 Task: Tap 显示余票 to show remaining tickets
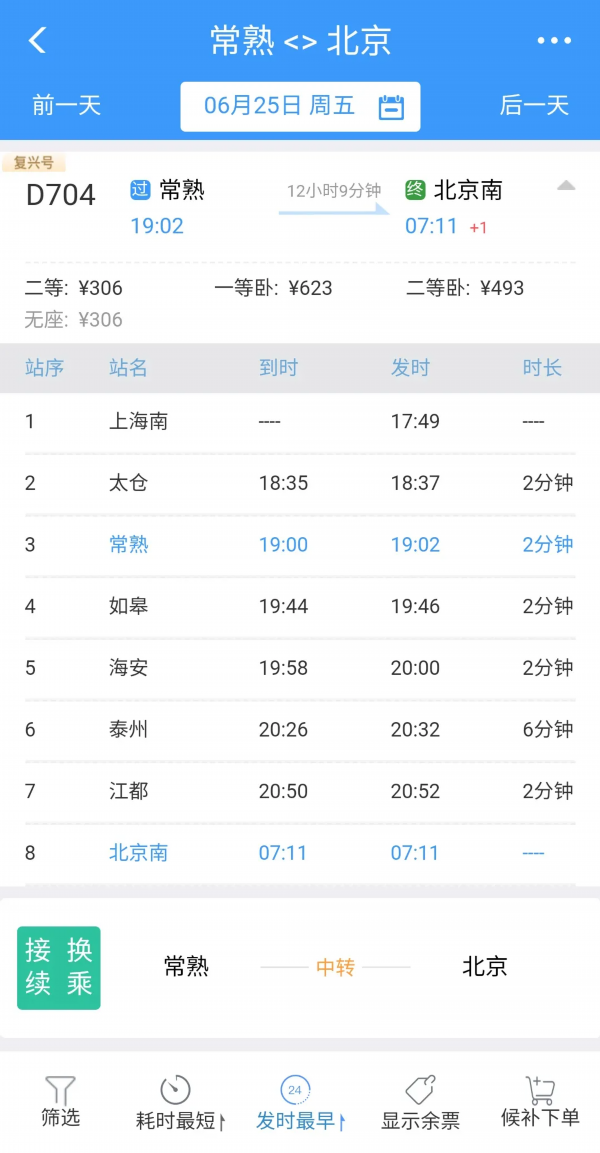click(420, 1102)
